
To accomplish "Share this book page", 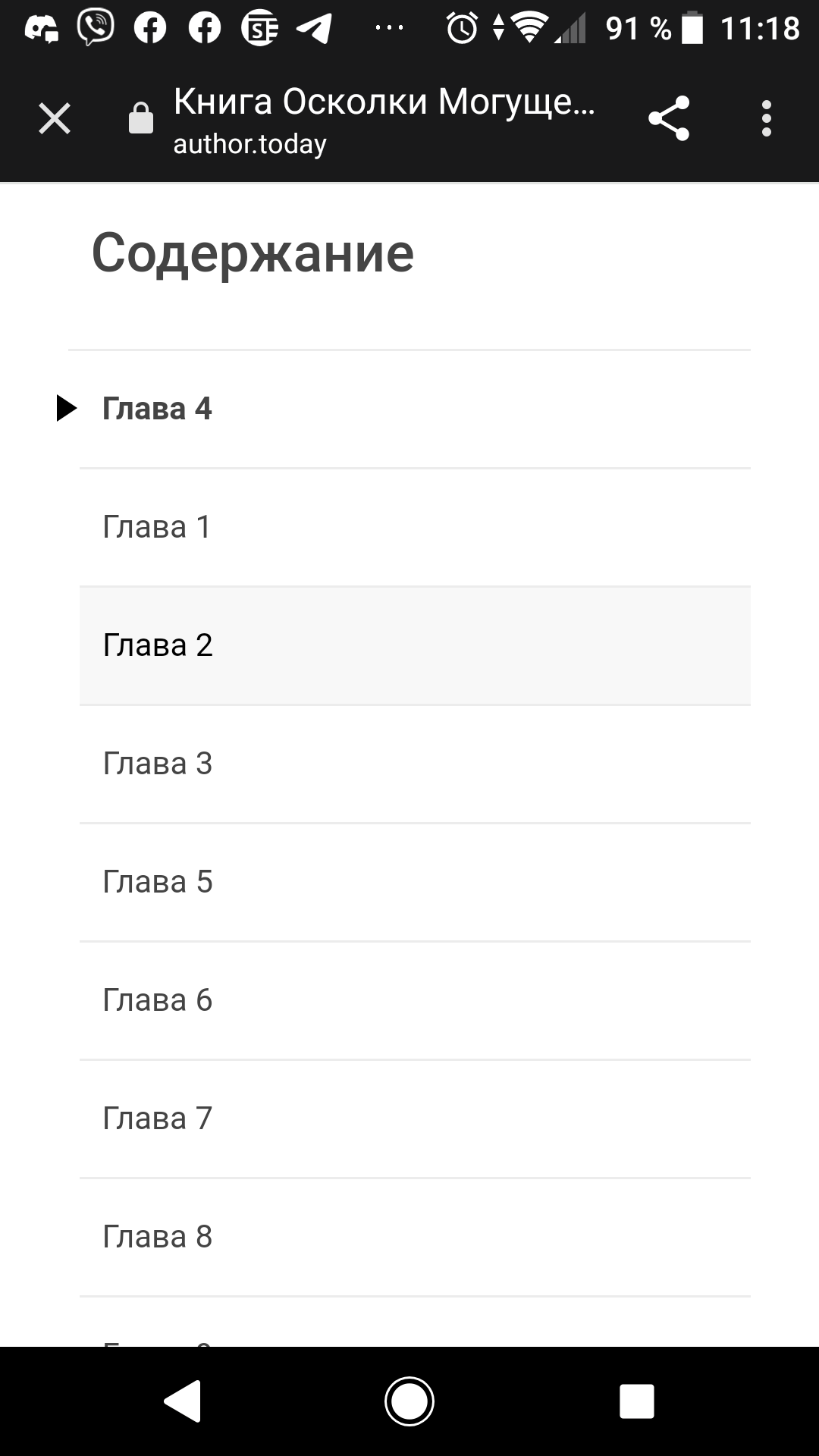I will 668,119.
